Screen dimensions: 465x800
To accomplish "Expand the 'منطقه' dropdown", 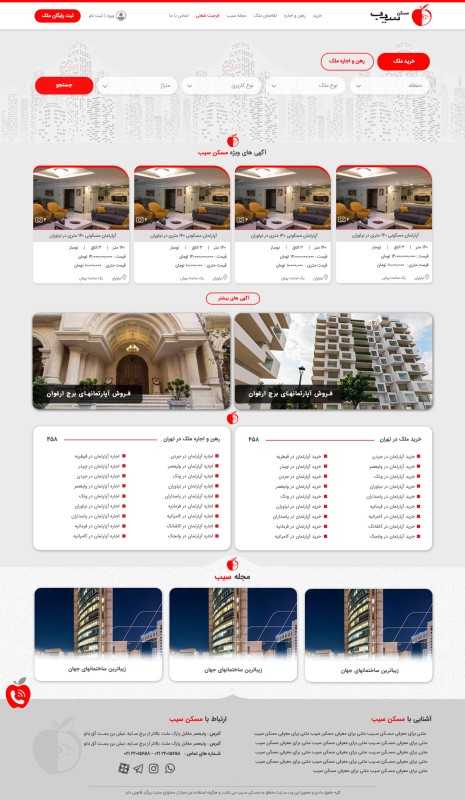I will coord(389,86).
